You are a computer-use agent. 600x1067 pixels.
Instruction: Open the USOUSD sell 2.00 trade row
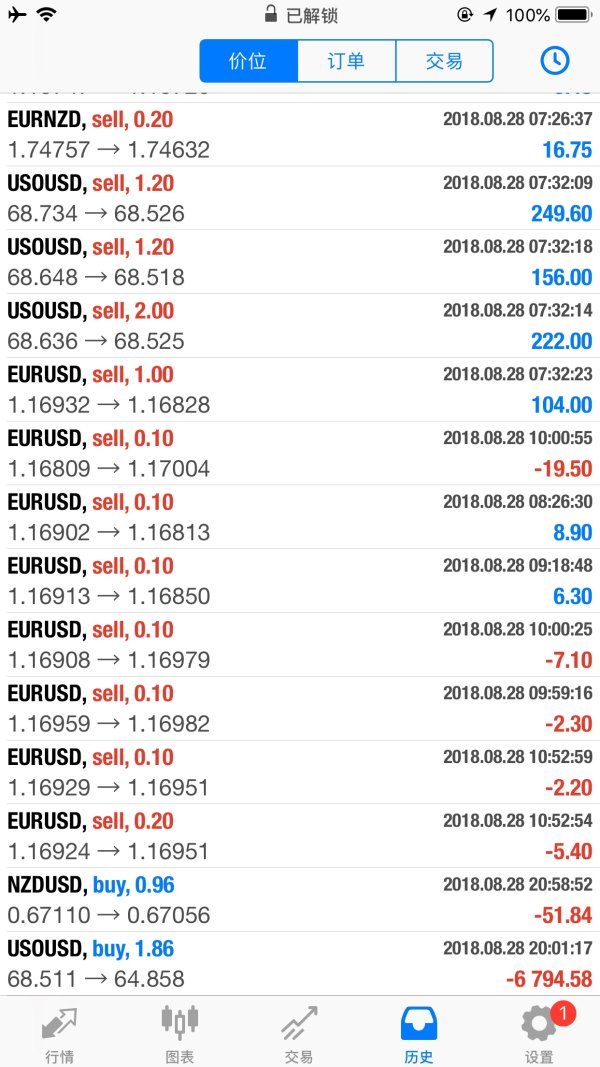pos(300,326)
